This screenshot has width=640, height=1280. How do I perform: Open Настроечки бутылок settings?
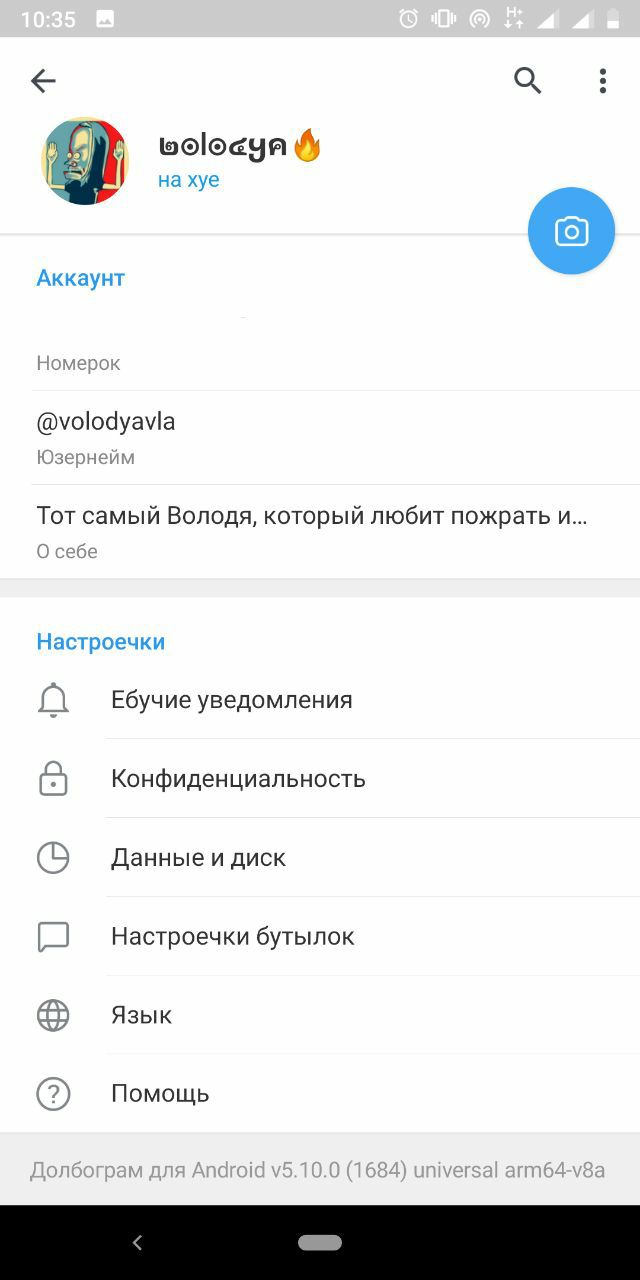(x=320, y=937)
